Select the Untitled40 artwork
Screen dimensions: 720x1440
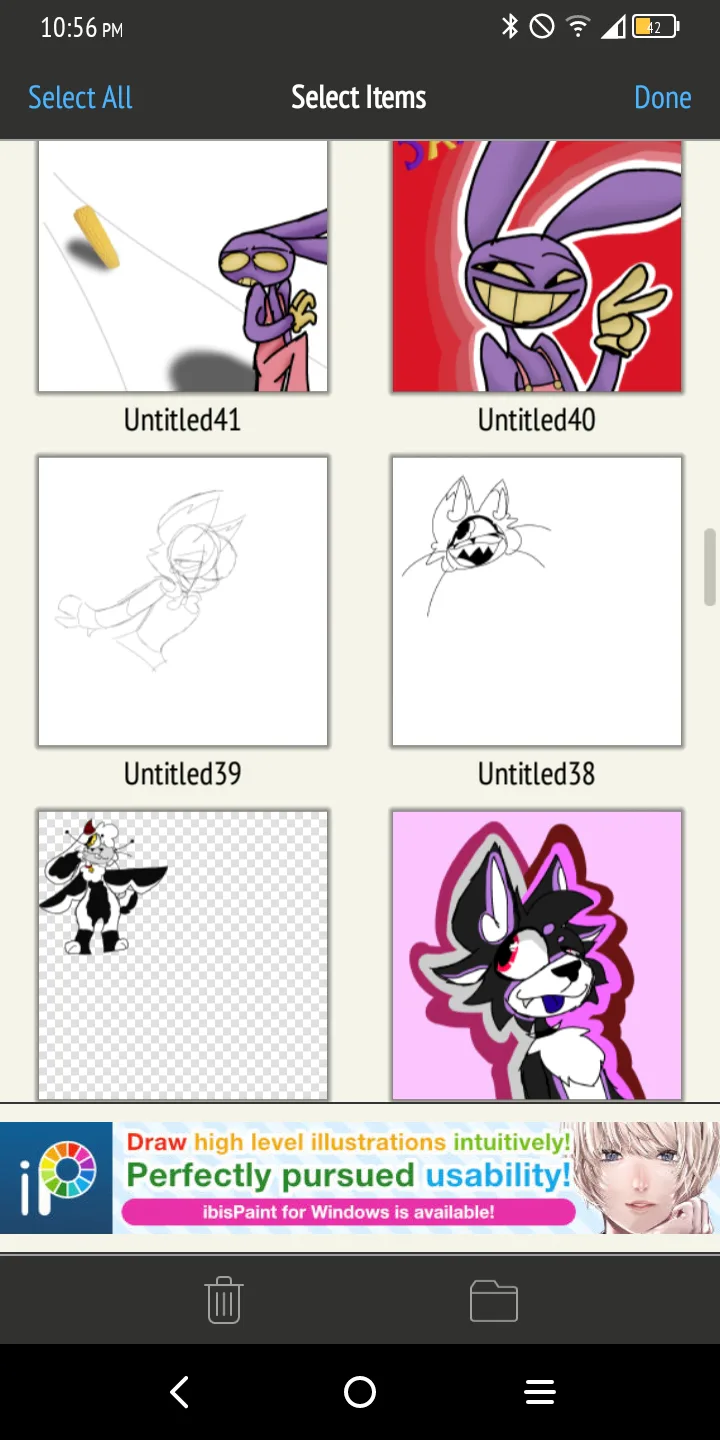[537, 266]
